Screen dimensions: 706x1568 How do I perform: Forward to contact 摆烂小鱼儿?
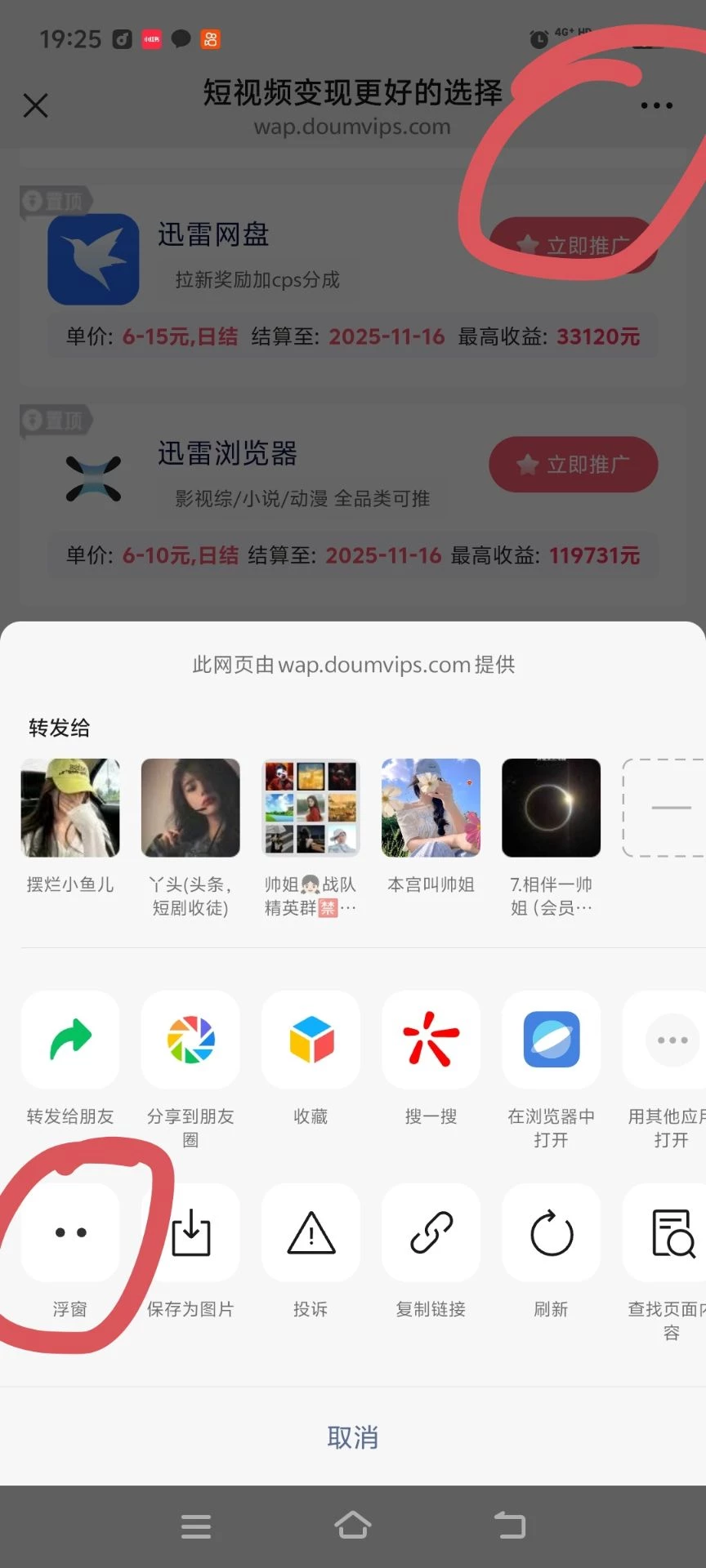(x=70, y=808)
